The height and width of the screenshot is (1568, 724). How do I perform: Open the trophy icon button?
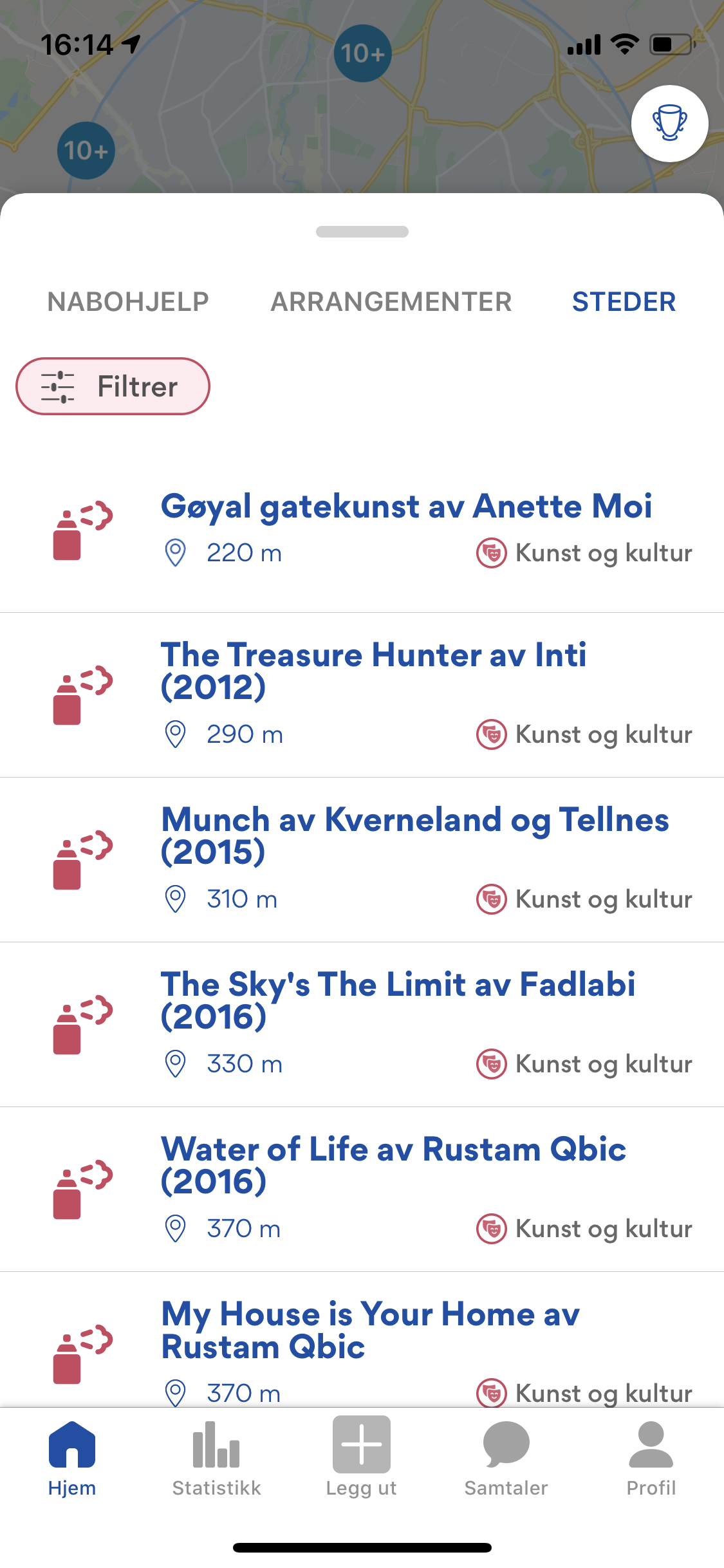(669, 123)
